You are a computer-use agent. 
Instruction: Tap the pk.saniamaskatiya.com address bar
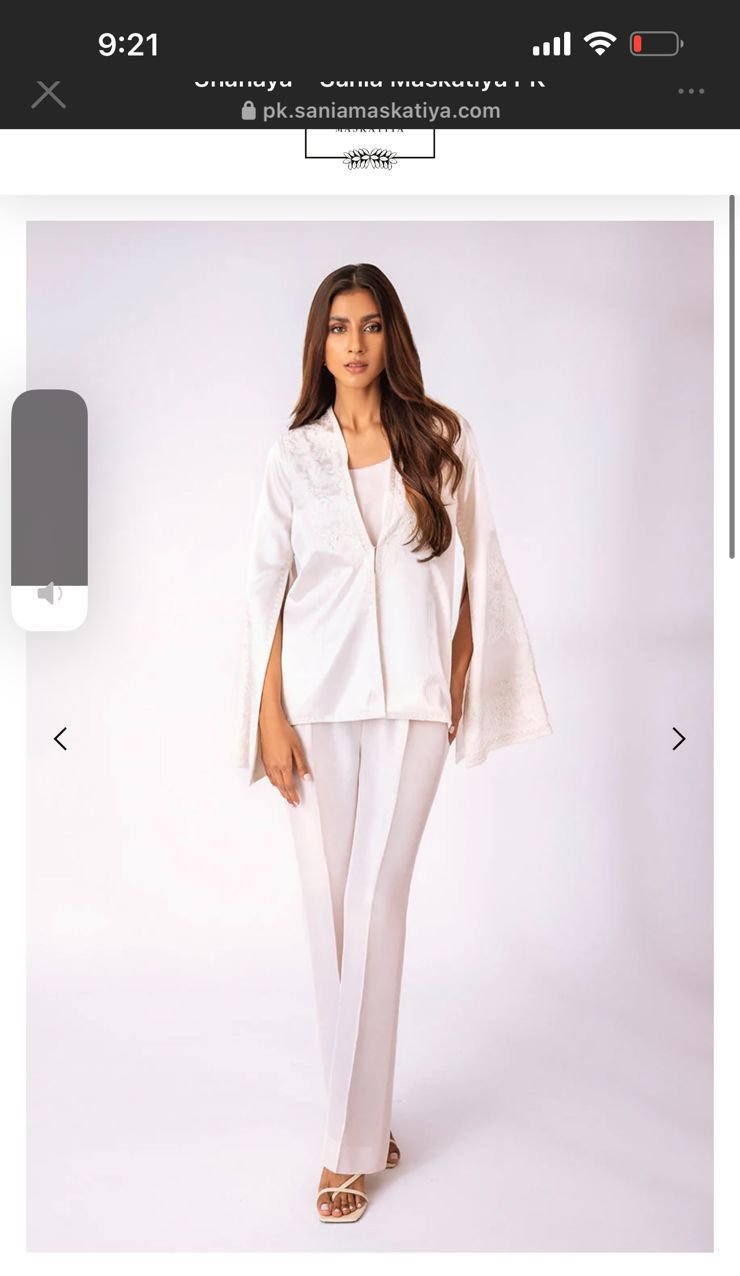371,111
